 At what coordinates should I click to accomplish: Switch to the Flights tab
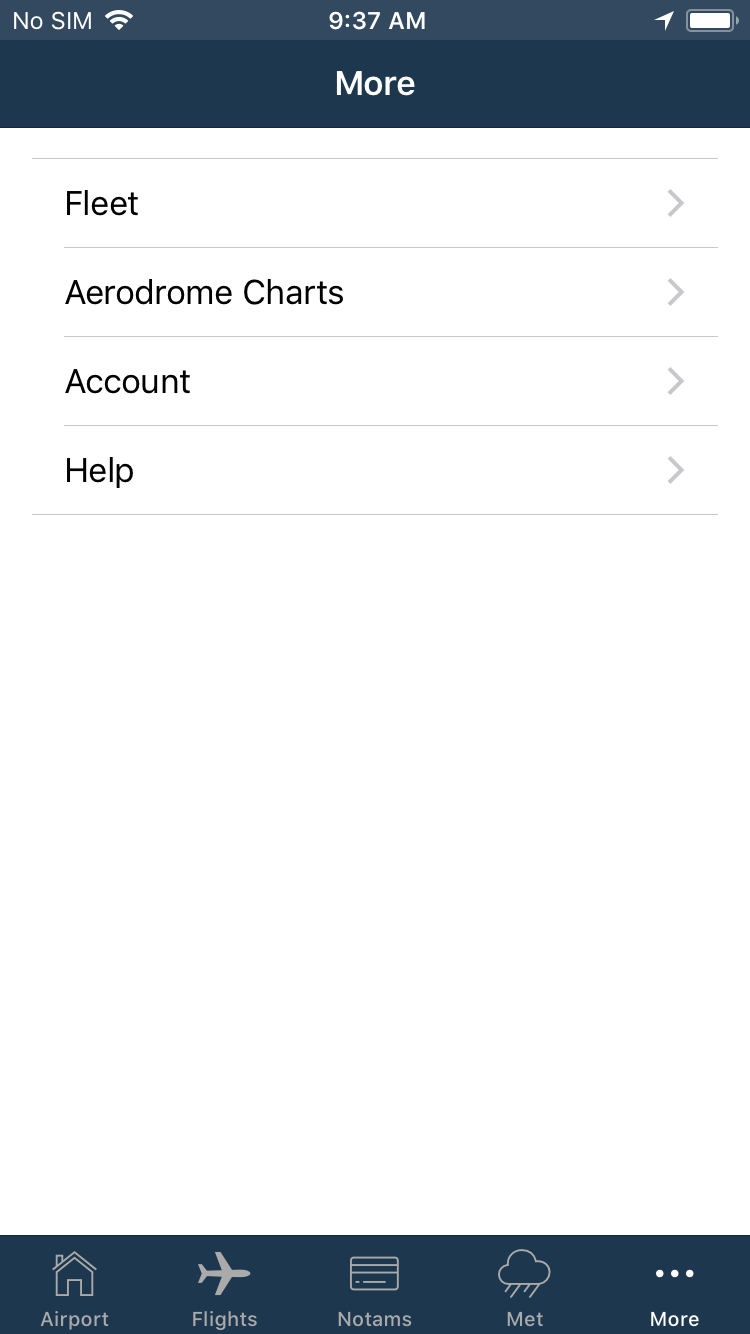[224, 1285]
